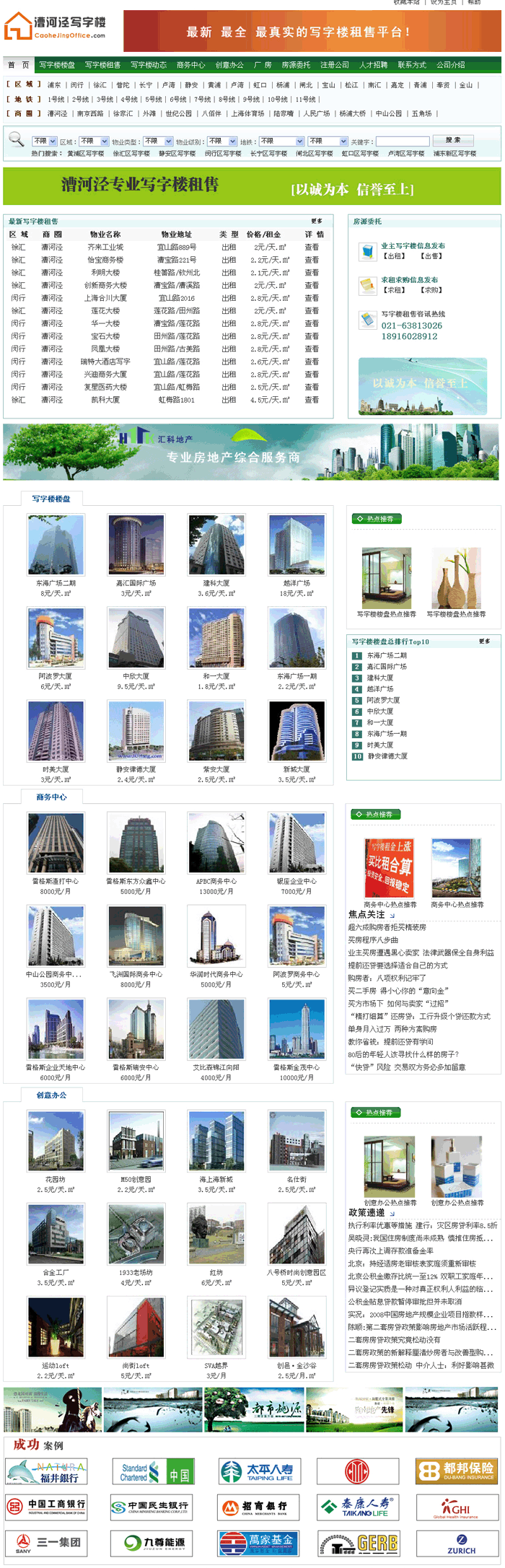Show more of 最新写字楼租售 listings
505x1568 pixels.
(317, 221)
